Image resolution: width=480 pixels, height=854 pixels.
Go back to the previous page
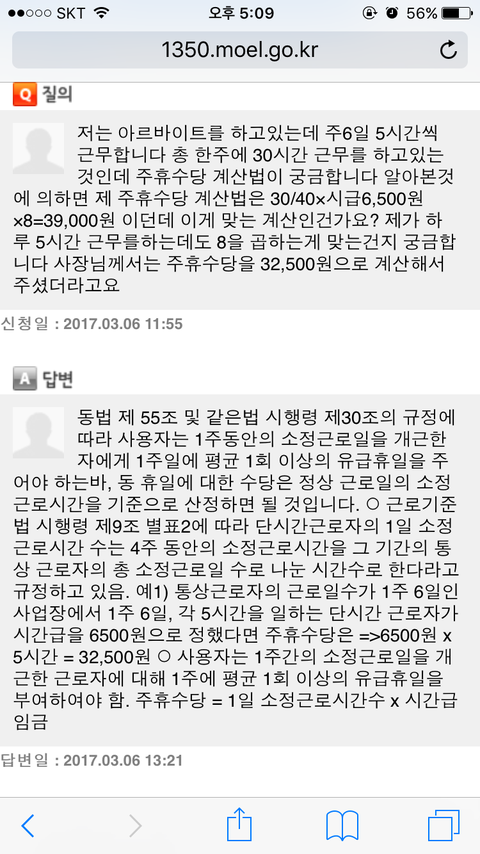coord(28,826)
